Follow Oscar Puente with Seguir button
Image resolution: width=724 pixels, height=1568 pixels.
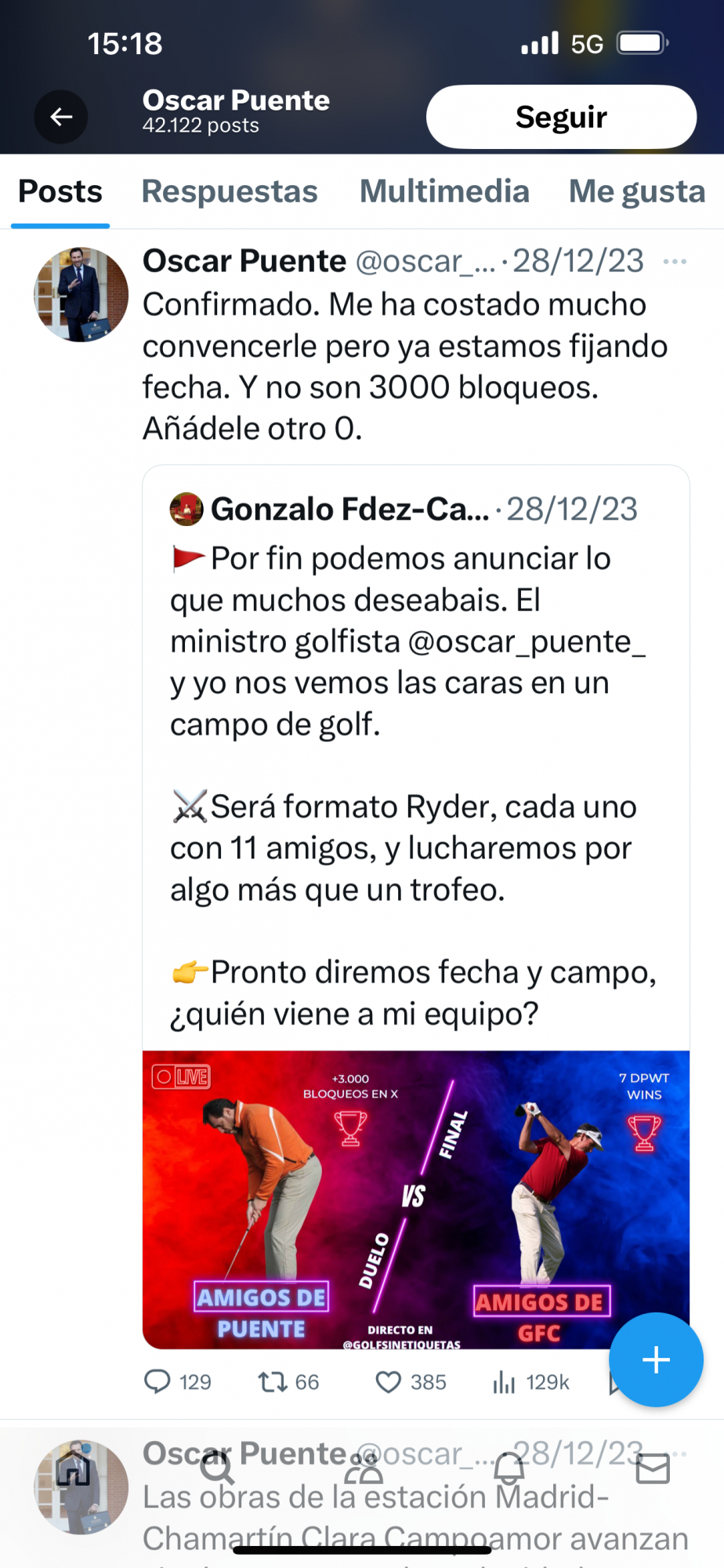(561, 117)
